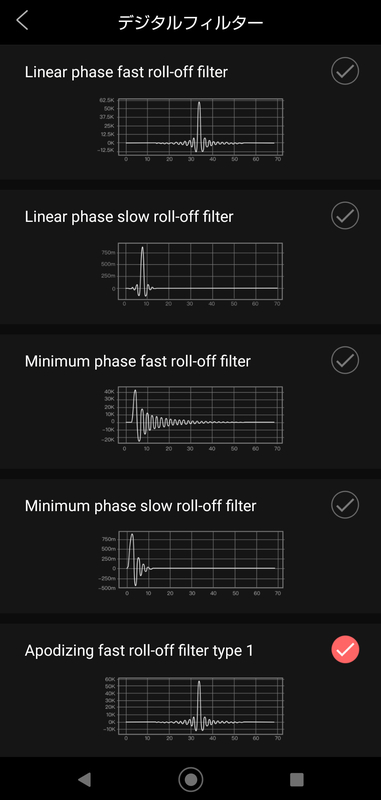
Task: Choose Linear phase slow roll-off filter
Action: (x=190, y=257)
